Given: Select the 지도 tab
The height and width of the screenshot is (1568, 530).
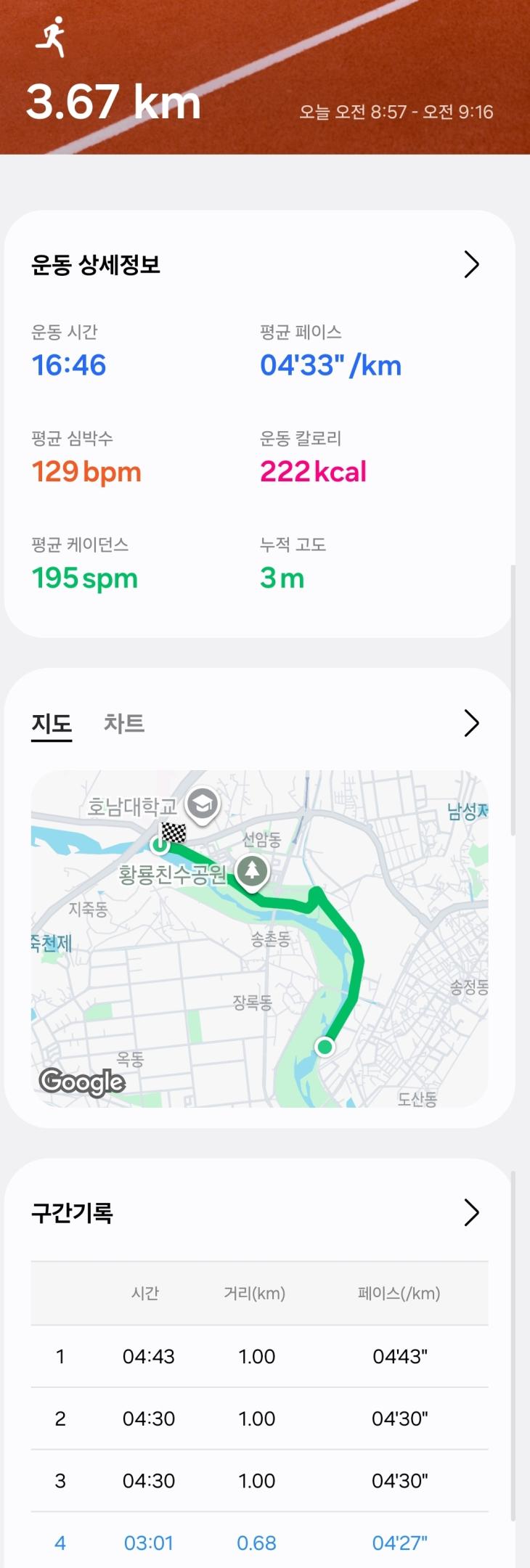Looking at the screenshot, I should pos(52,724).
